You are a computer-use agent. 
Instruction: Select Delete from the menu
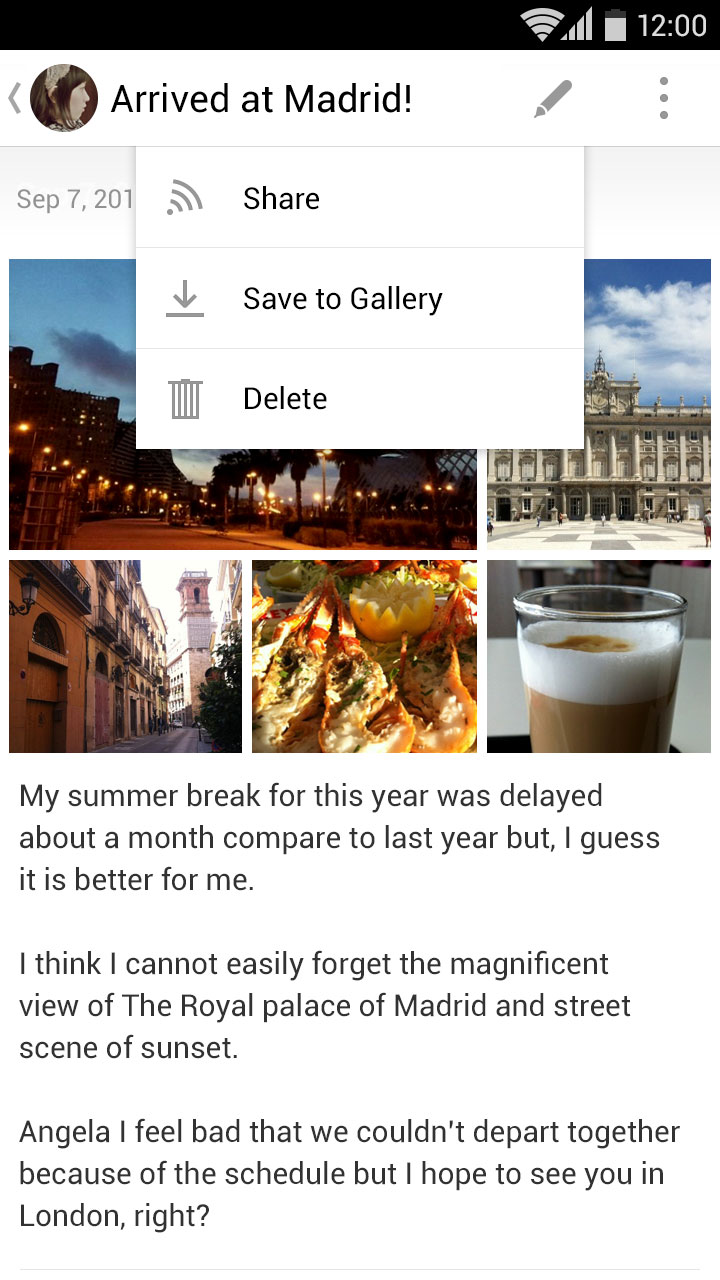[x=284, y=398]
